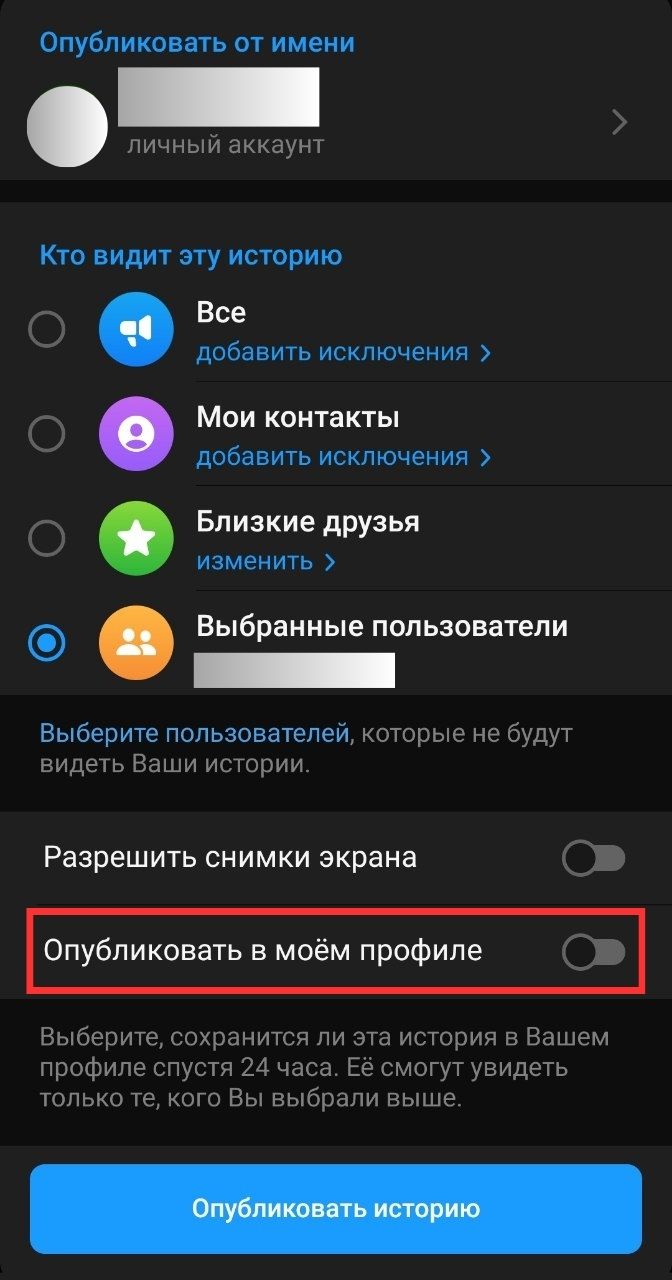Select the Мои контакты option

tap(47, 434)
